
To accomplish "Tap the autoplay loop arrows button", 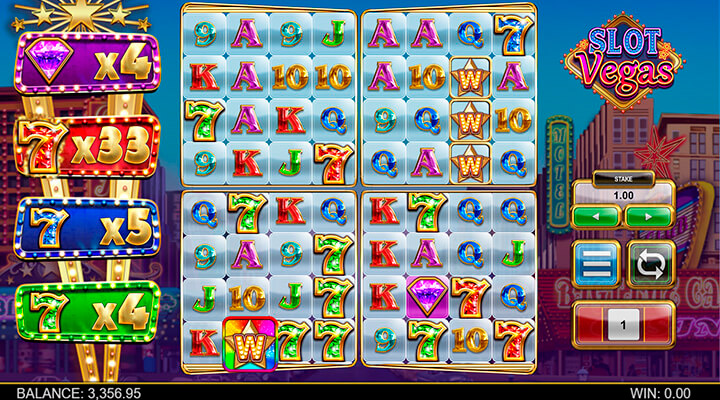I will (x=650, y=265).
